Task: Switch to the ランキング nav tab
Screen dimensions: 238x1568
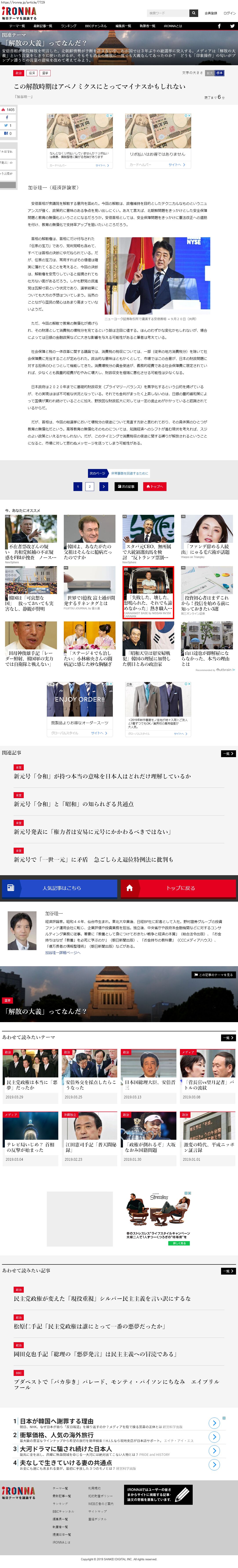Action: tap(69, 26)
